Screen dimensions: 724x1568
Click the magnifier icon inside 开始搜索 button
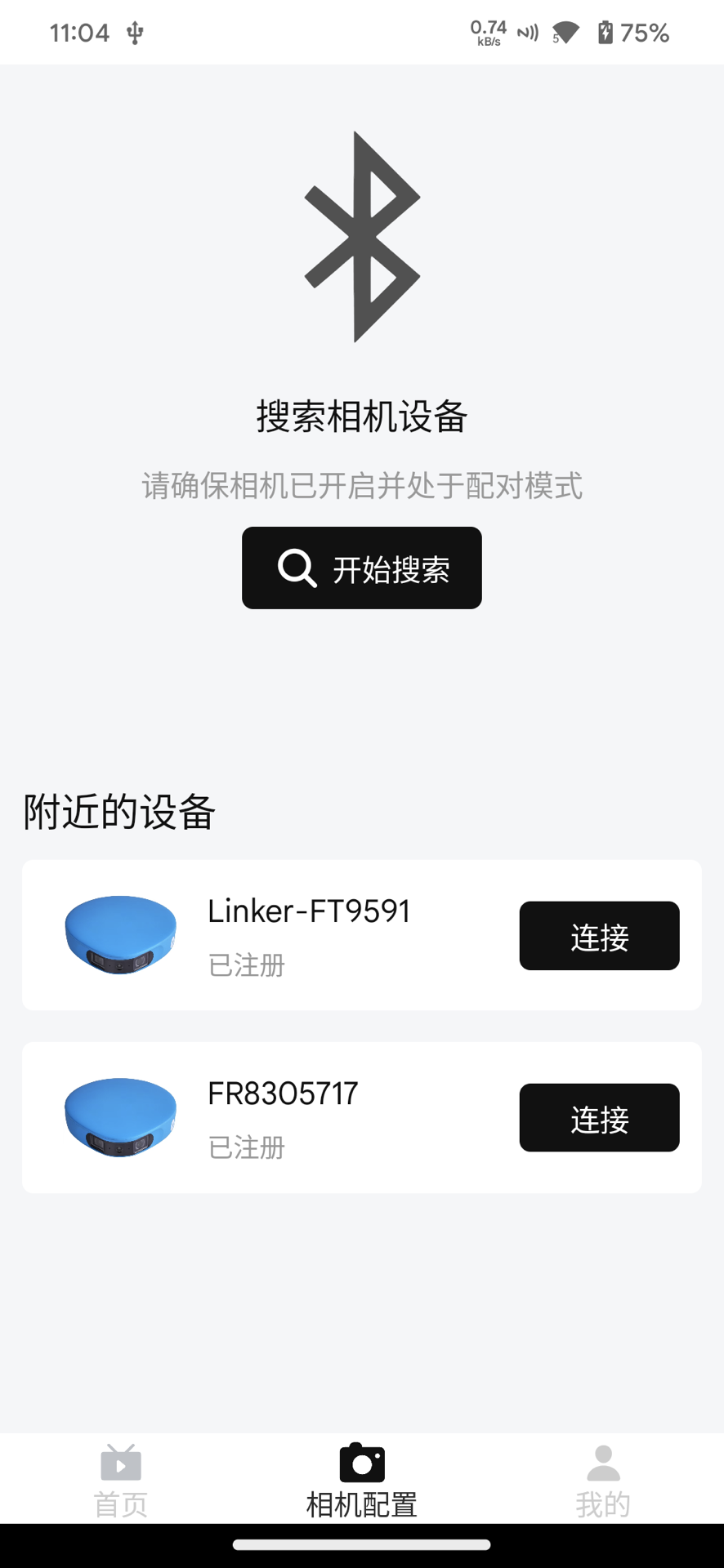tap(298, 568)
